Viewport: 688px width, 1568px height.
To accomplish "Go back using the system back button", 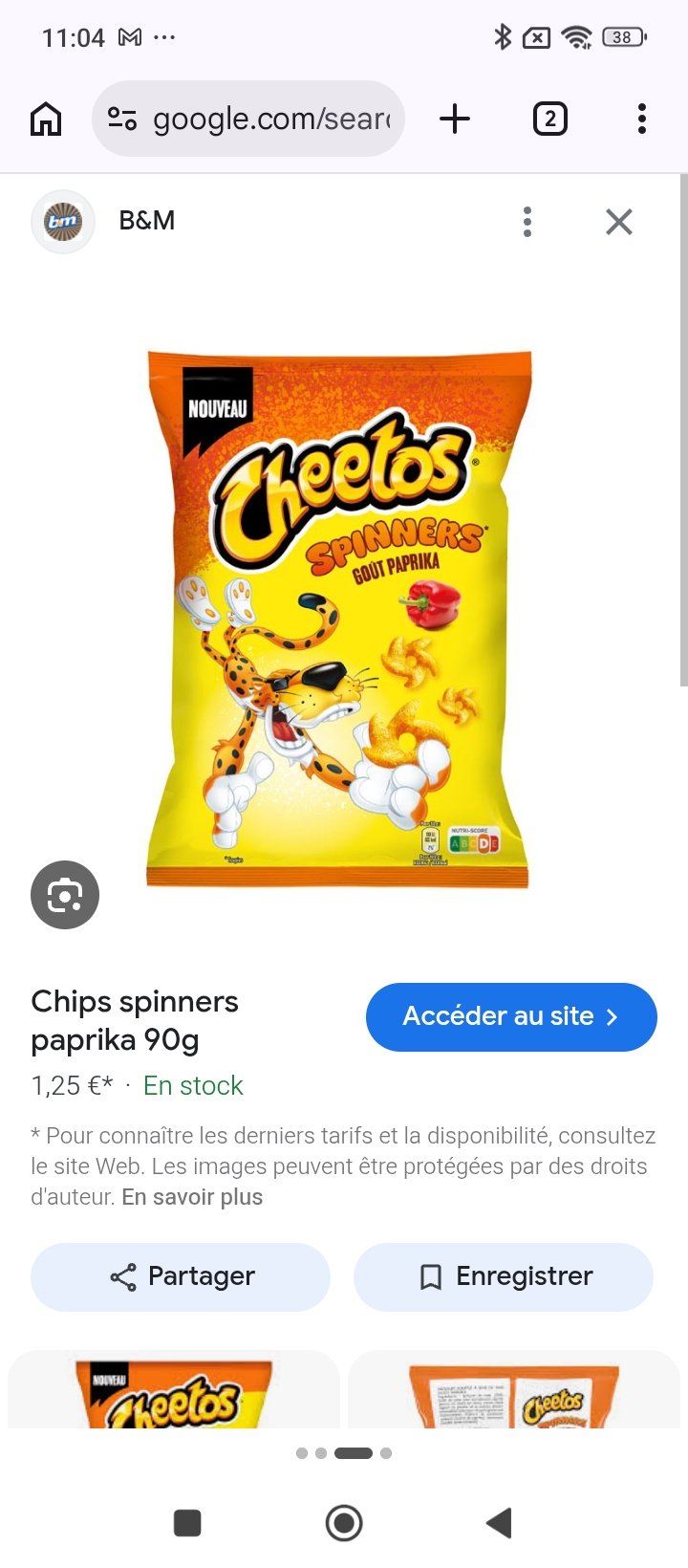I will [x=500, y=1522].
